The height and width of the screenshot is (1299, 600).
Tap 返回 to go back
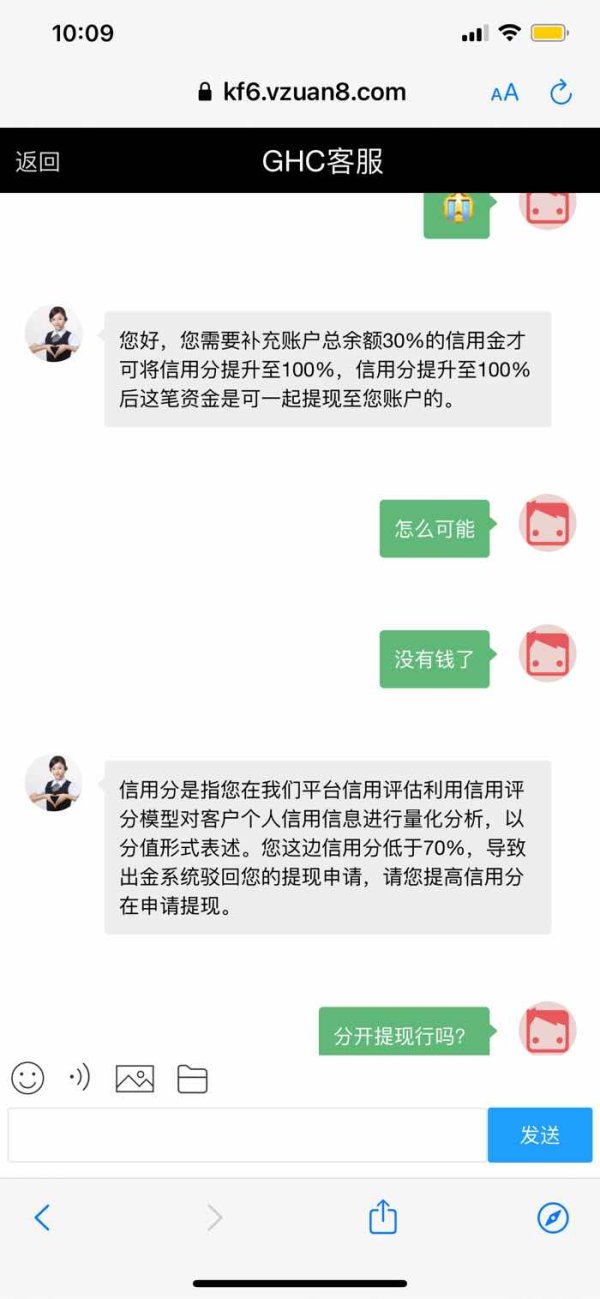click(x=38, y=161)
